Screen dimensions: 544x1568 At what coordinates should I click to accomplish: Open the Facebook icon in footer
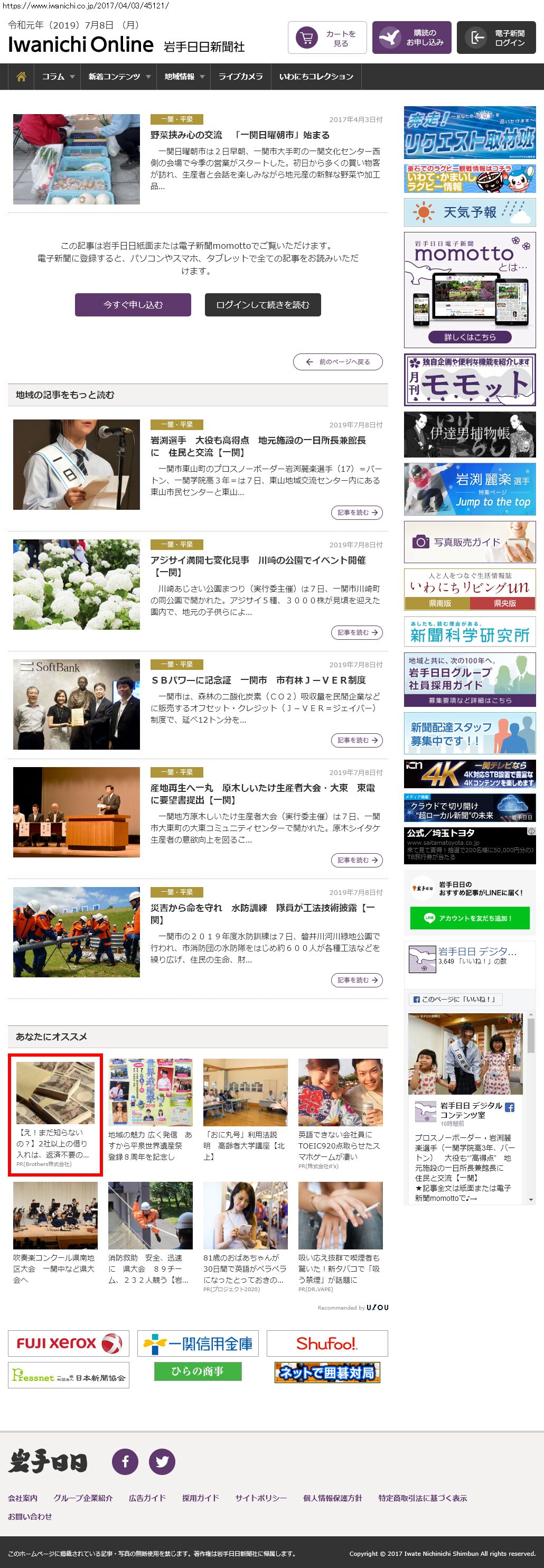click(125, 1461)
